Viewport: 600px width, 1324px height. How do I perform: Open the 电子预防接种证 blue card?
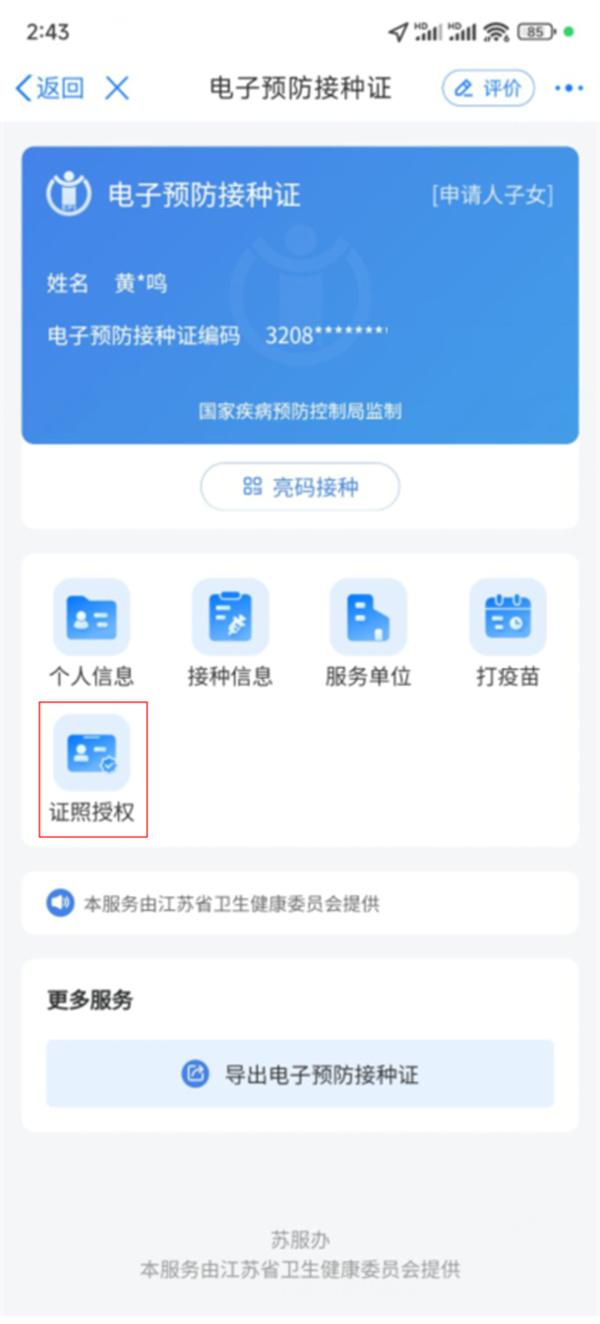[x=300, y=295]
